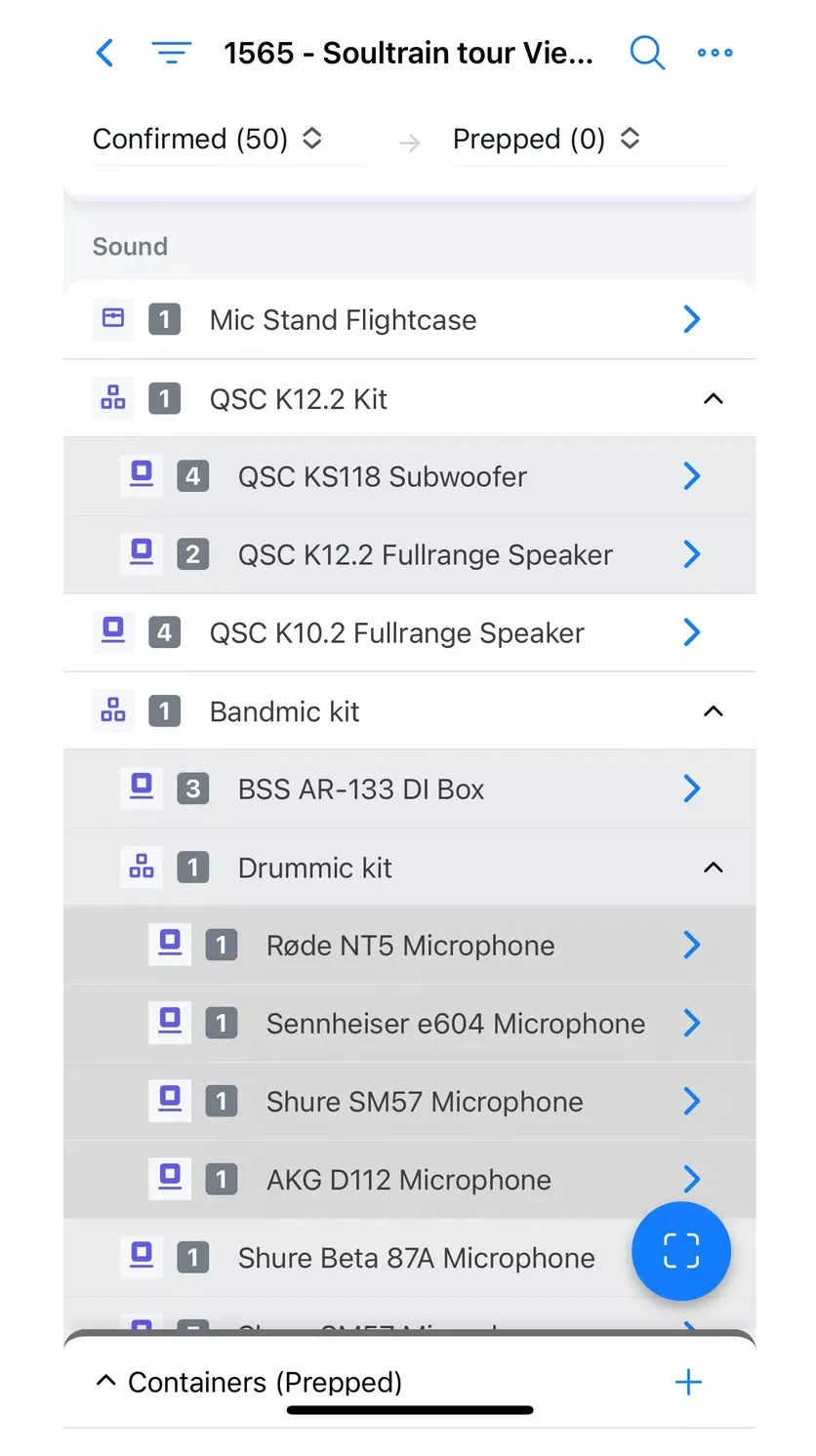This screenshot has height=1456, width=816.
Task: Open Shure SM57 Microphone in Drummic kit
Action: tap(409, 1101)
